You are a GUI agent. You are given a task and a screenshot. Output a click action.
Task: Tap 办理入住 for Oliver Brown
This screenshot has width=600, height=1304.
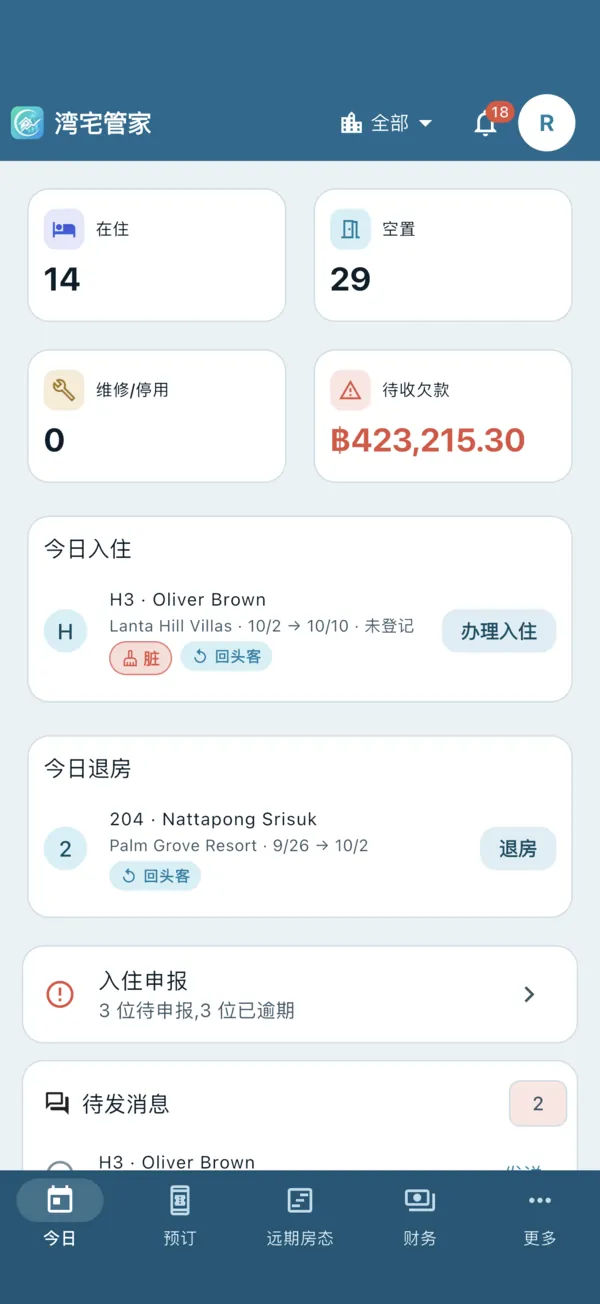(x=499, y=631)
